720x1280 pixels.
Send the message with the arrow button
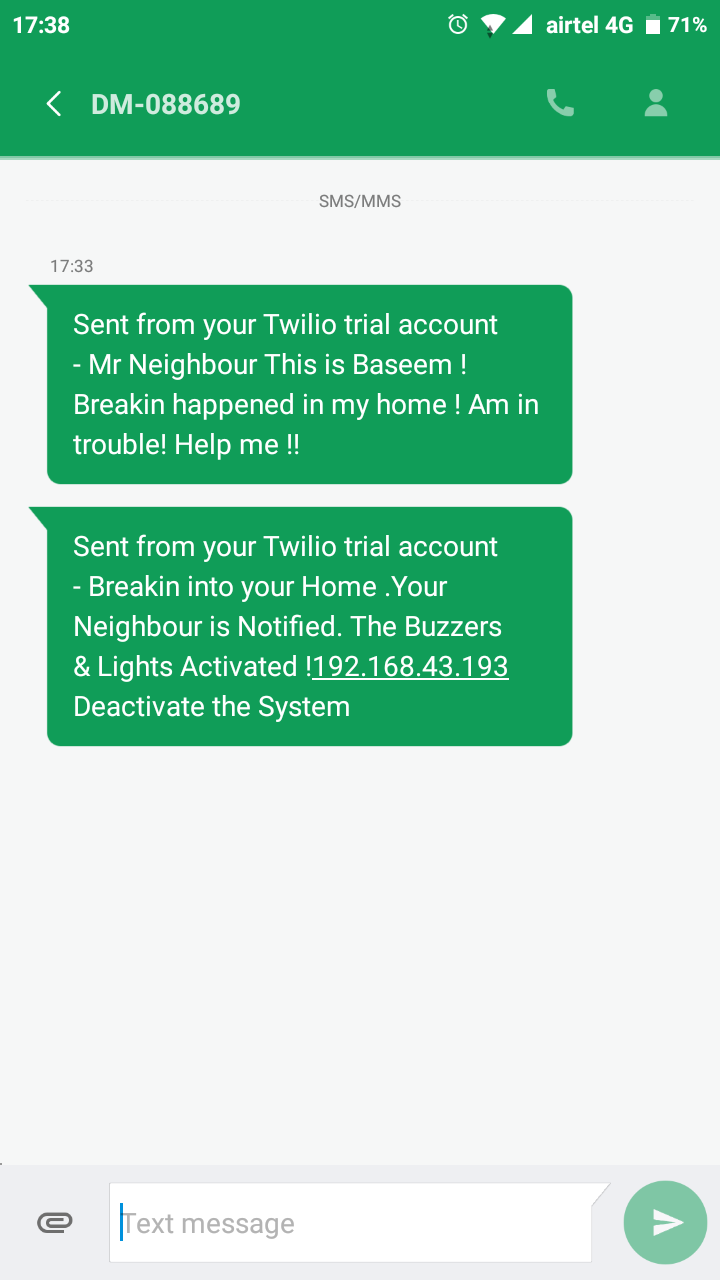pos(665,1222)
